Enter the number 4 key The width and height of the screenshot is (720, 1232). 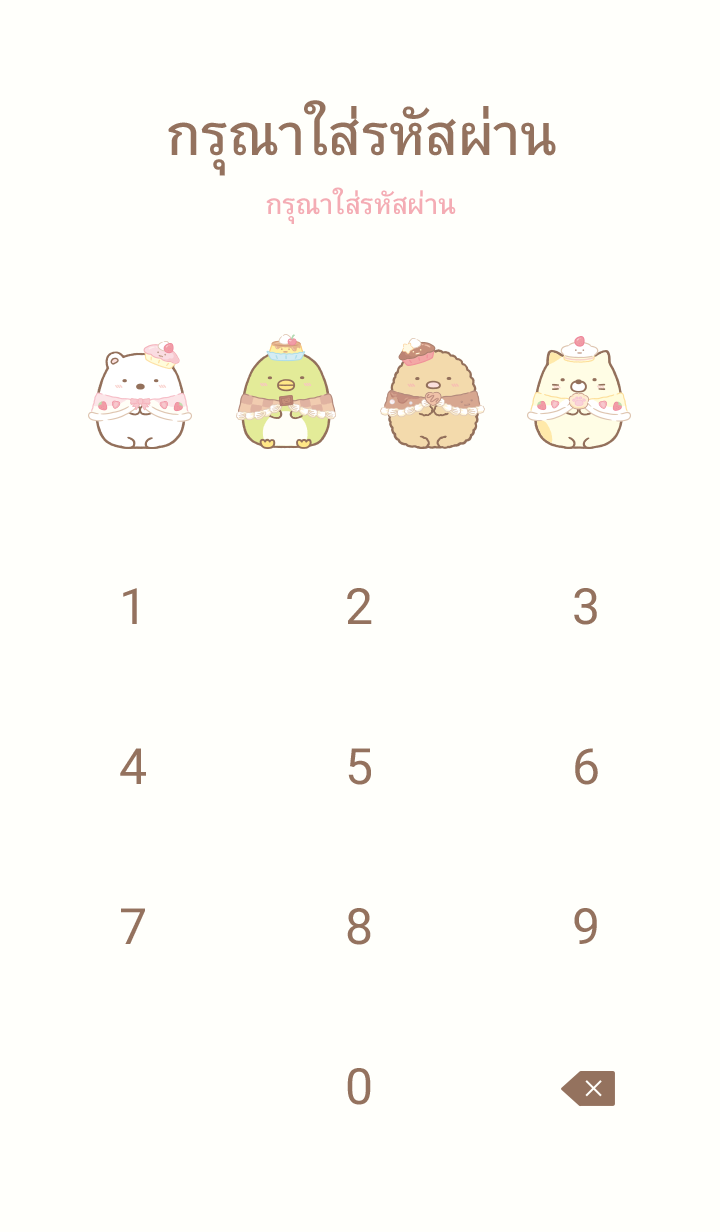(132, 768)
